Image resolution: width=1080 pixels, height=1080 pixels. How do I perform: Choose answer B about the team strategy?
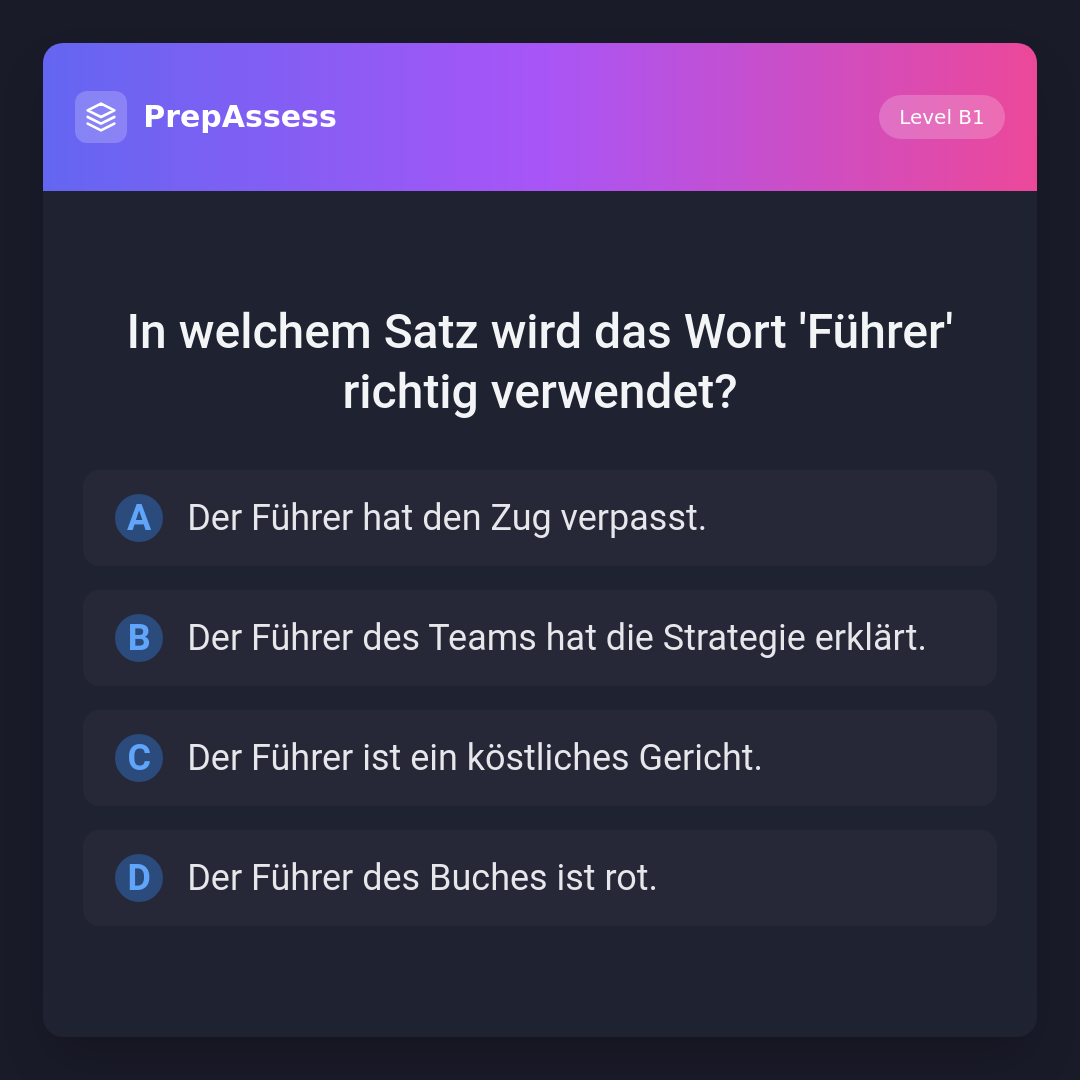click(540, 638)
